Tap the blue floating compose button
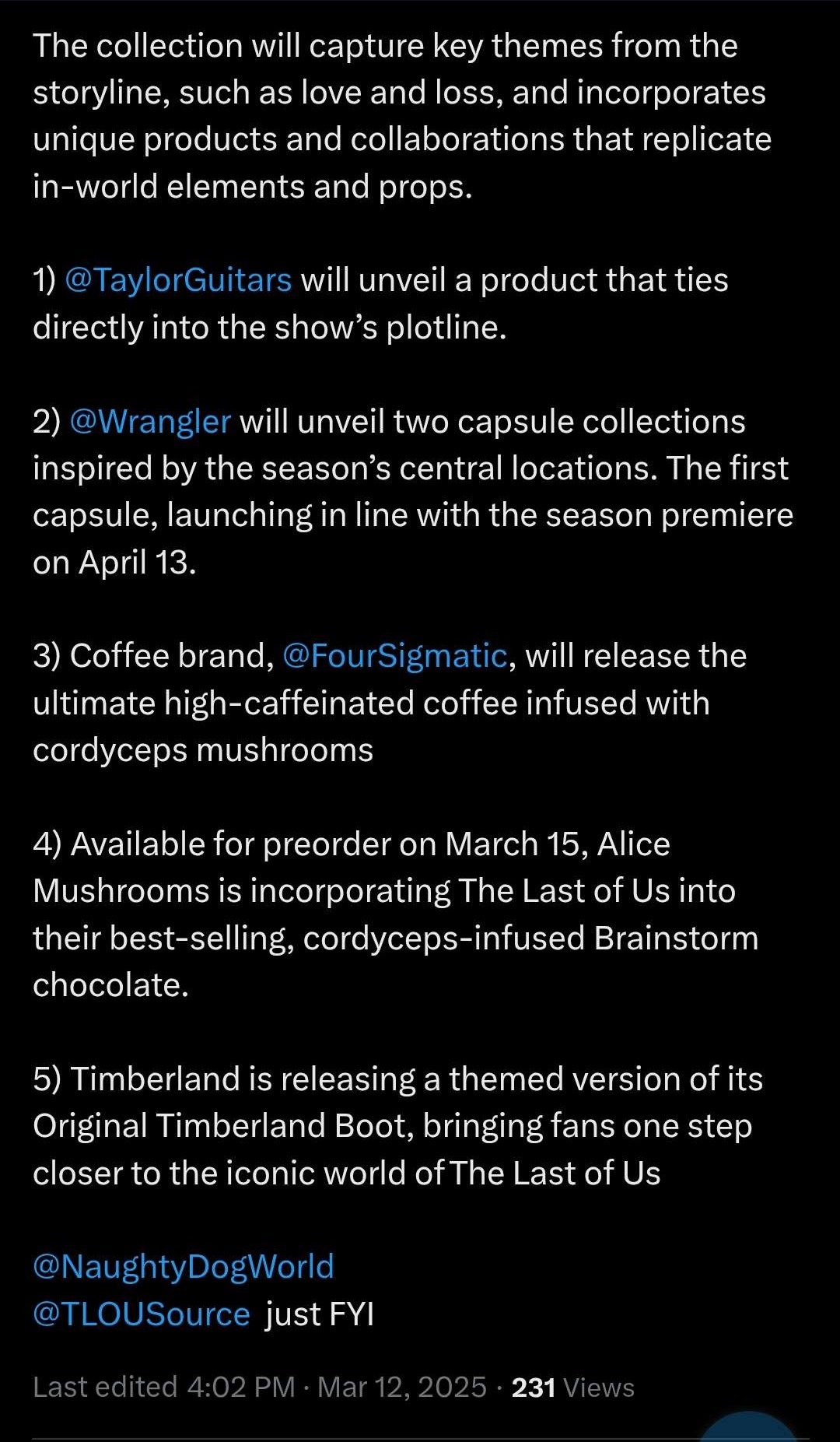 [749, 1427]
